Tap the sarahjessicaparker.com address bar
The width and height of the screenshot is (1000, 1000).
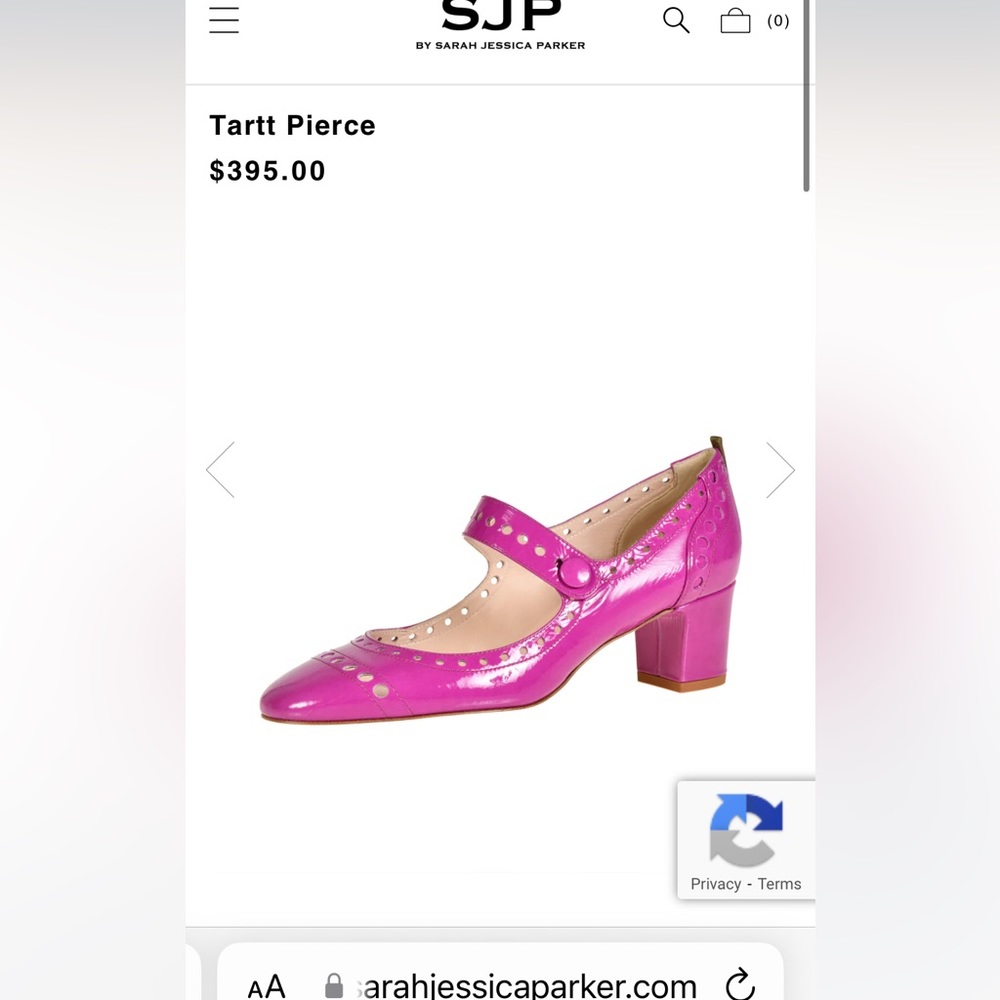click(x=520, y=986)
